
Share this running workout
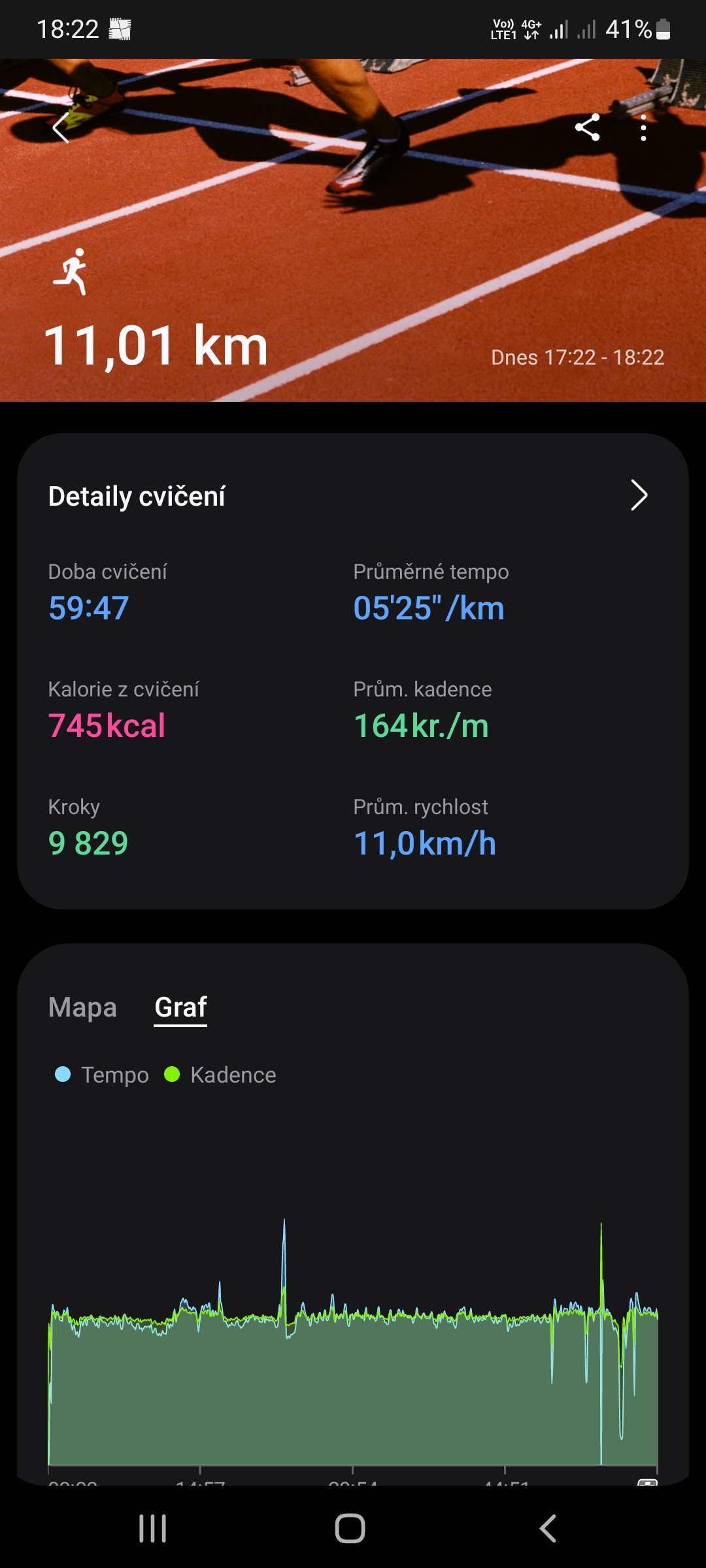[587, 127]
